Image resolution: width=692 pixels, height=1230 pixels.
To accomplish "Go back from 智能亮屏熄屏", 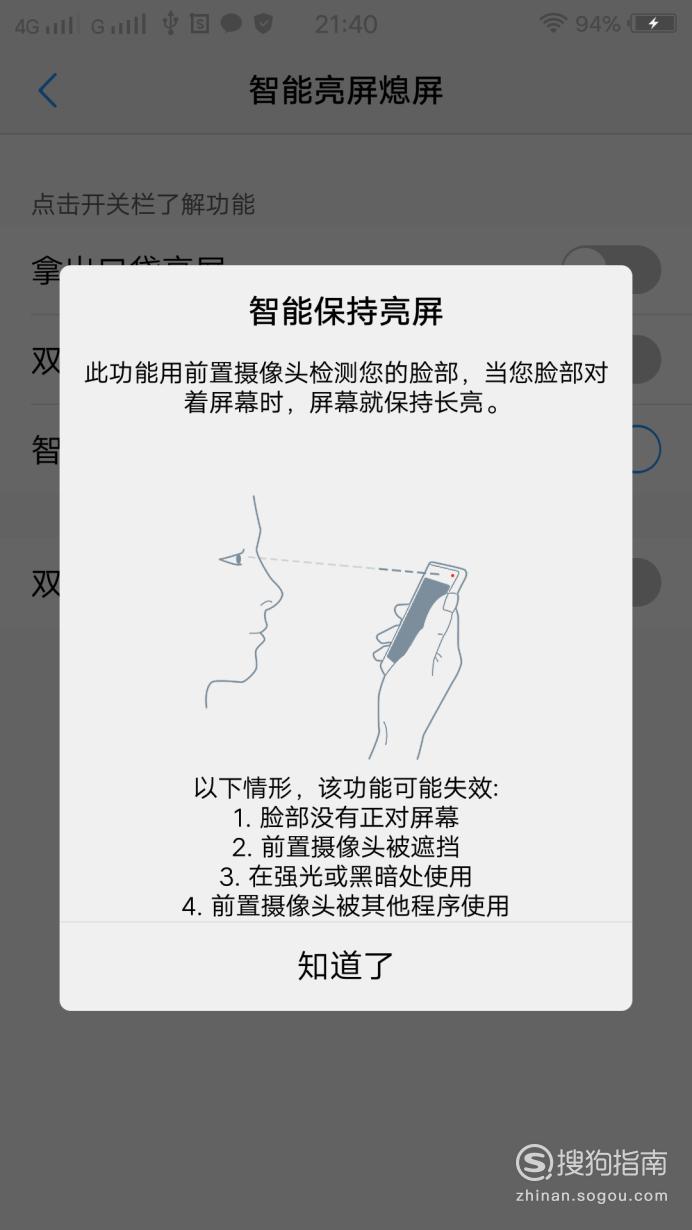I will (x=47, y=91).
